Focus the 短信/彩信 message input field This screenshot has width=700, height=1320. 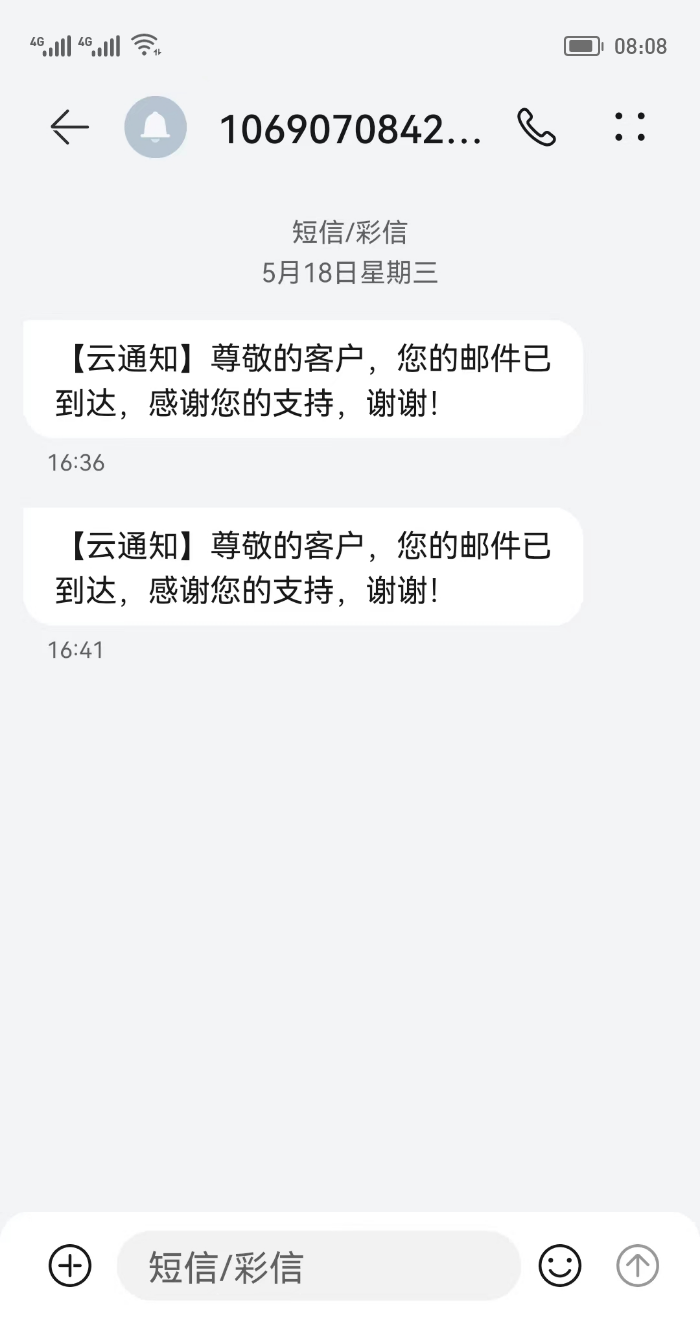[x=319, y=1266]
